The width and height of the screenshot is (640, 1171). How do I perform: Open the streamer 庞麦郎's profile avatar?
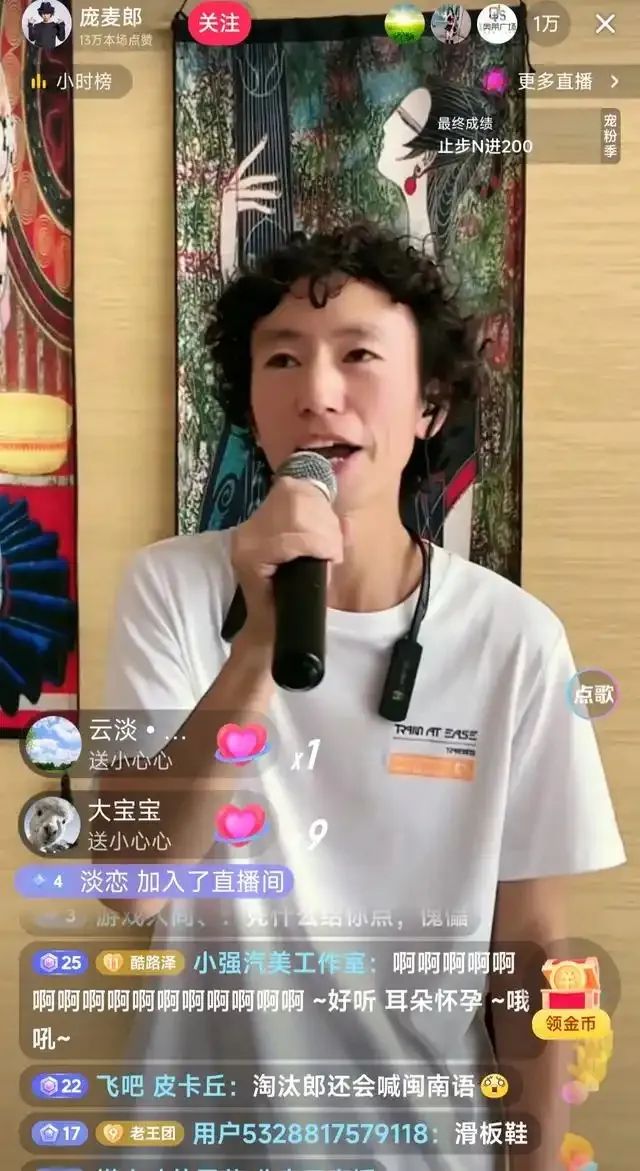[x=46, y=24]
